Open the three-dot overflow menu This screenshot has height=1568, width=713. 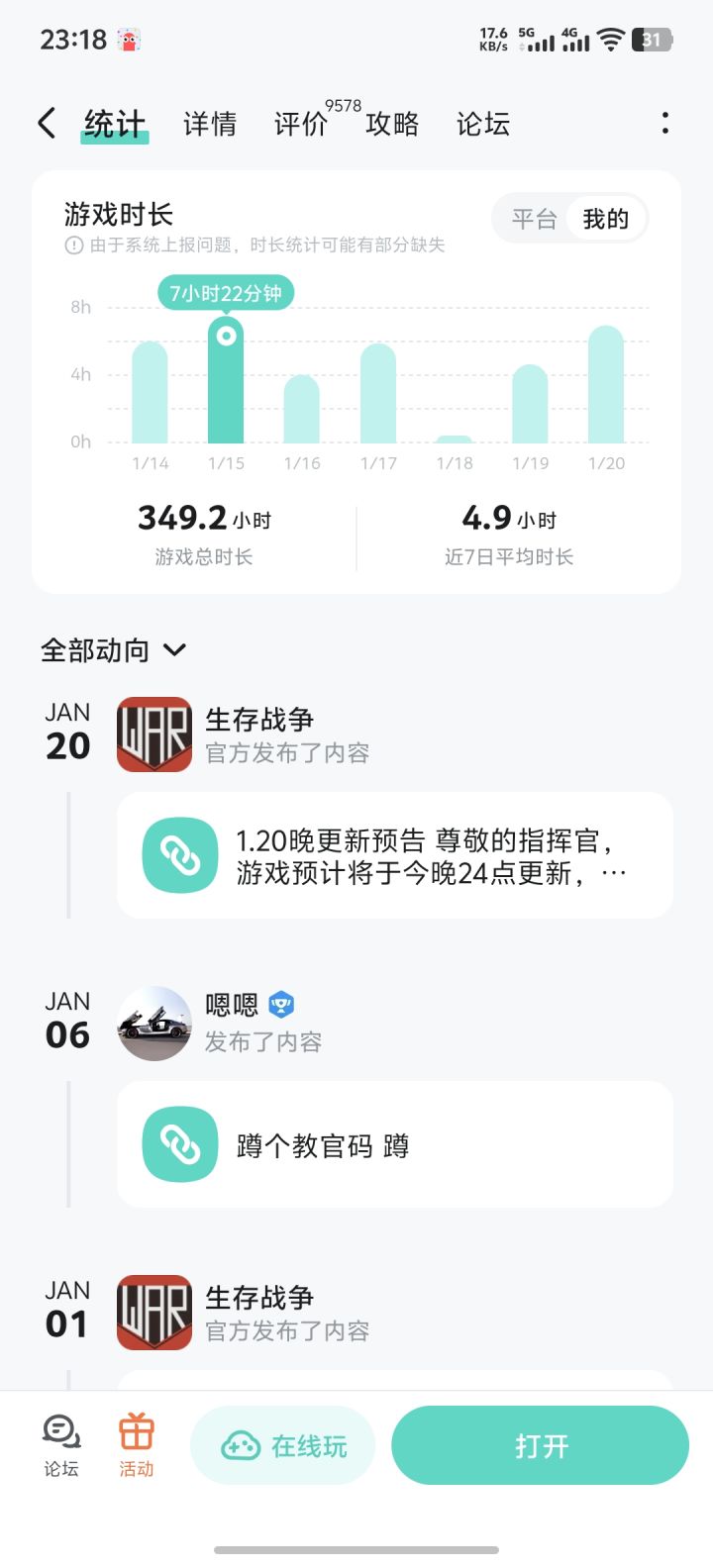pyautogui.click(x=666, y=121)
